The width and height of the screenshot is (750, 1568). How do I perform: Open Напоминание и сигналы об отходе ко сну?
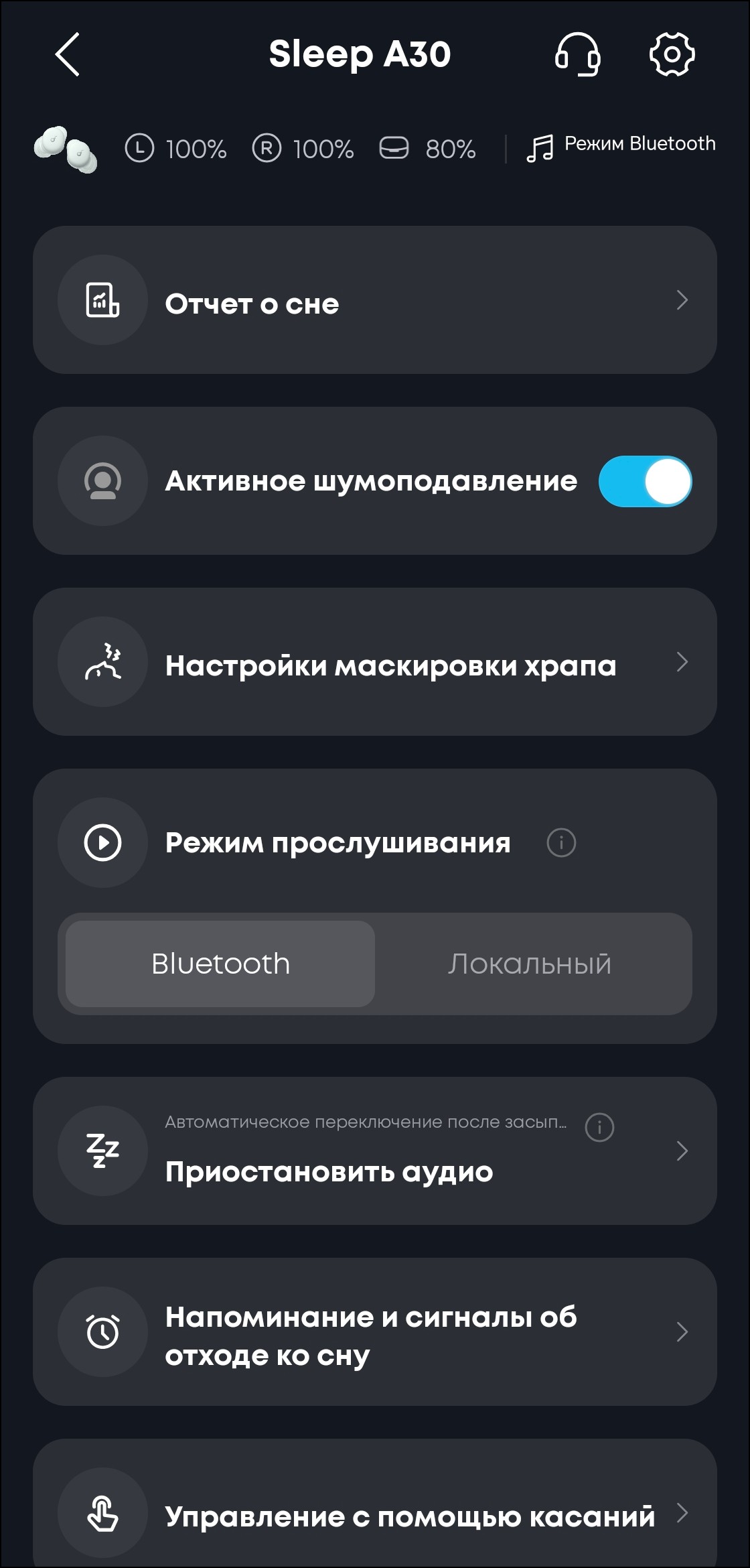(x=375, y=1332)
